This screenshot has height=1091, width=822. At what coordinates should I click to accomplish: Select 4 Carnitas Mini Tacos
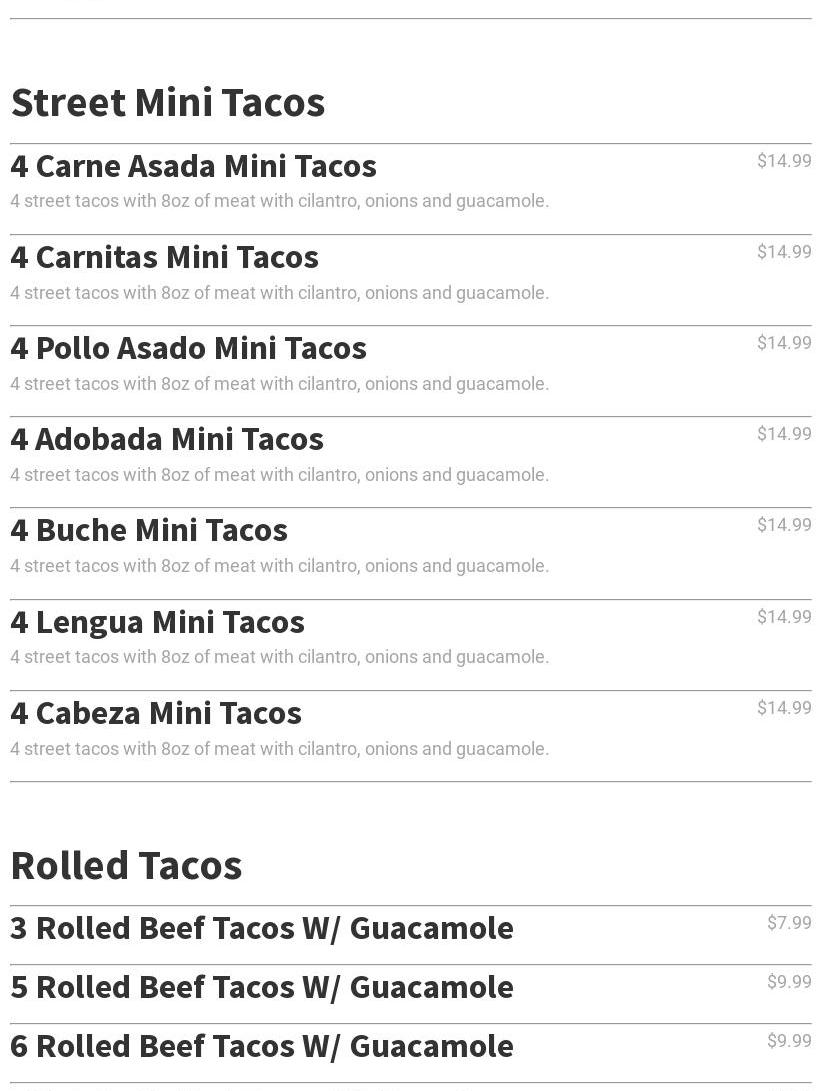[x=165, y=257]
